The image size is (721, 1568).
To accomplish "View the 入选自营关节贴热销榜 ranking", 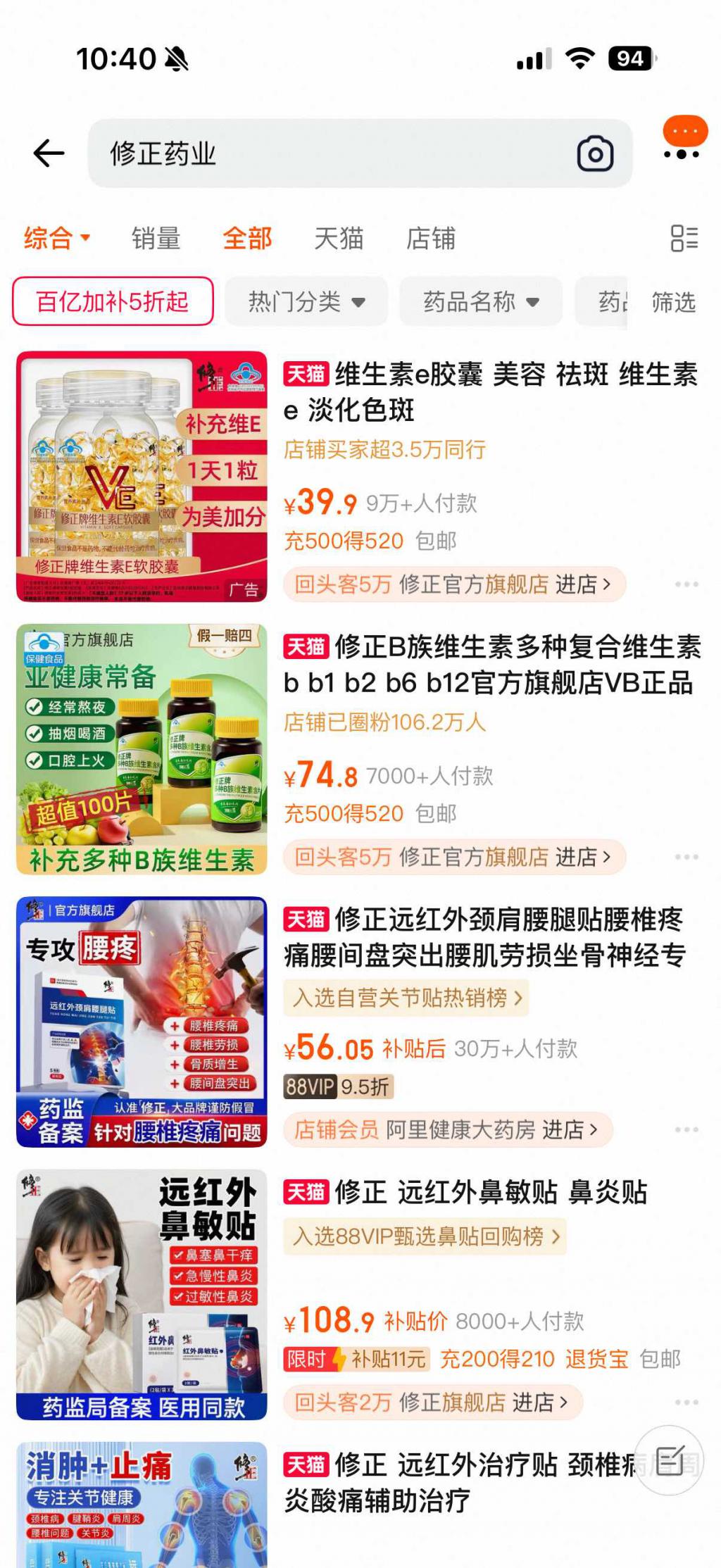I will click(x=407, y=998).
